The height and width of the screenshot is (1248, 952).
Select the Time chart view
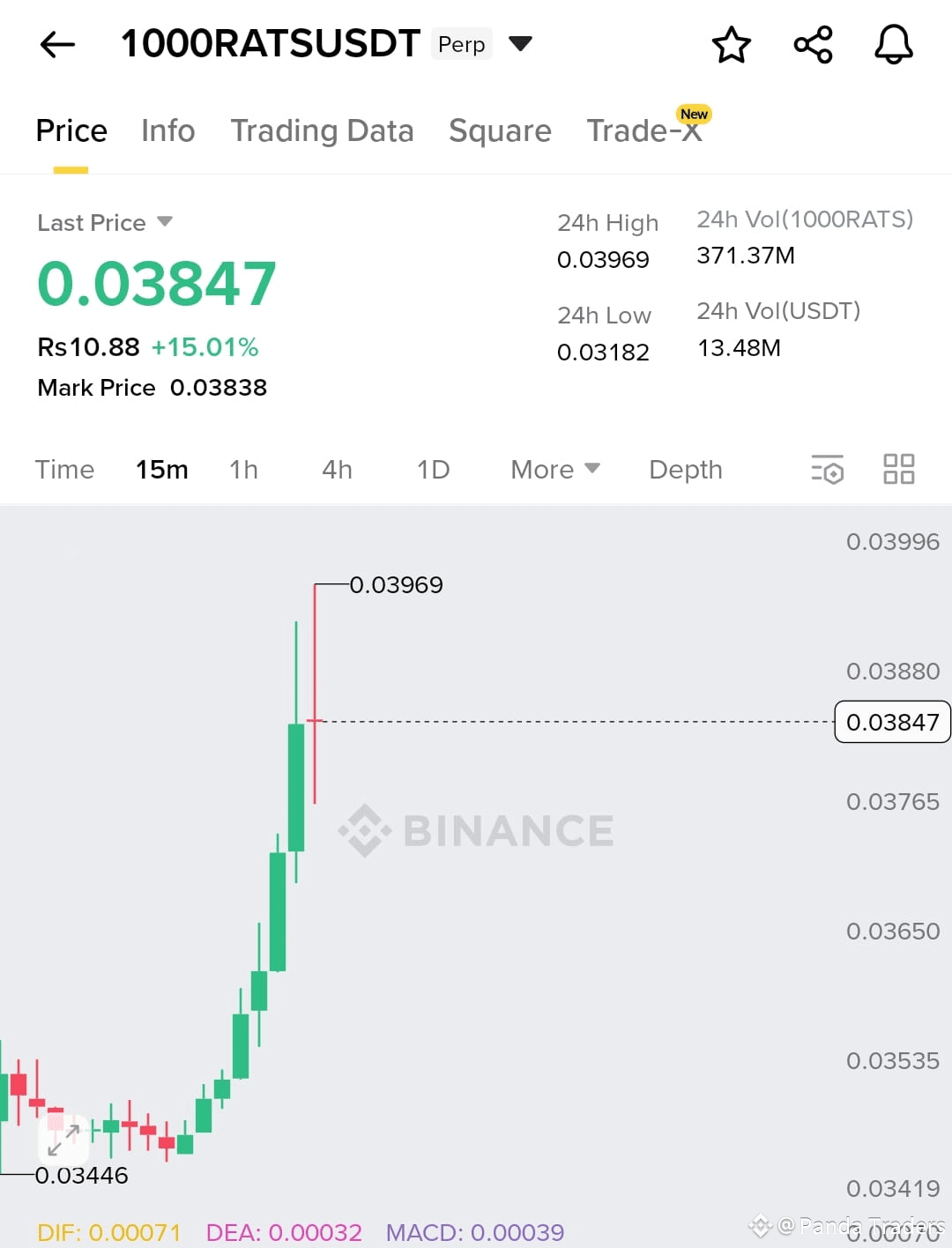pyautogui.click(x=64, y=470)
